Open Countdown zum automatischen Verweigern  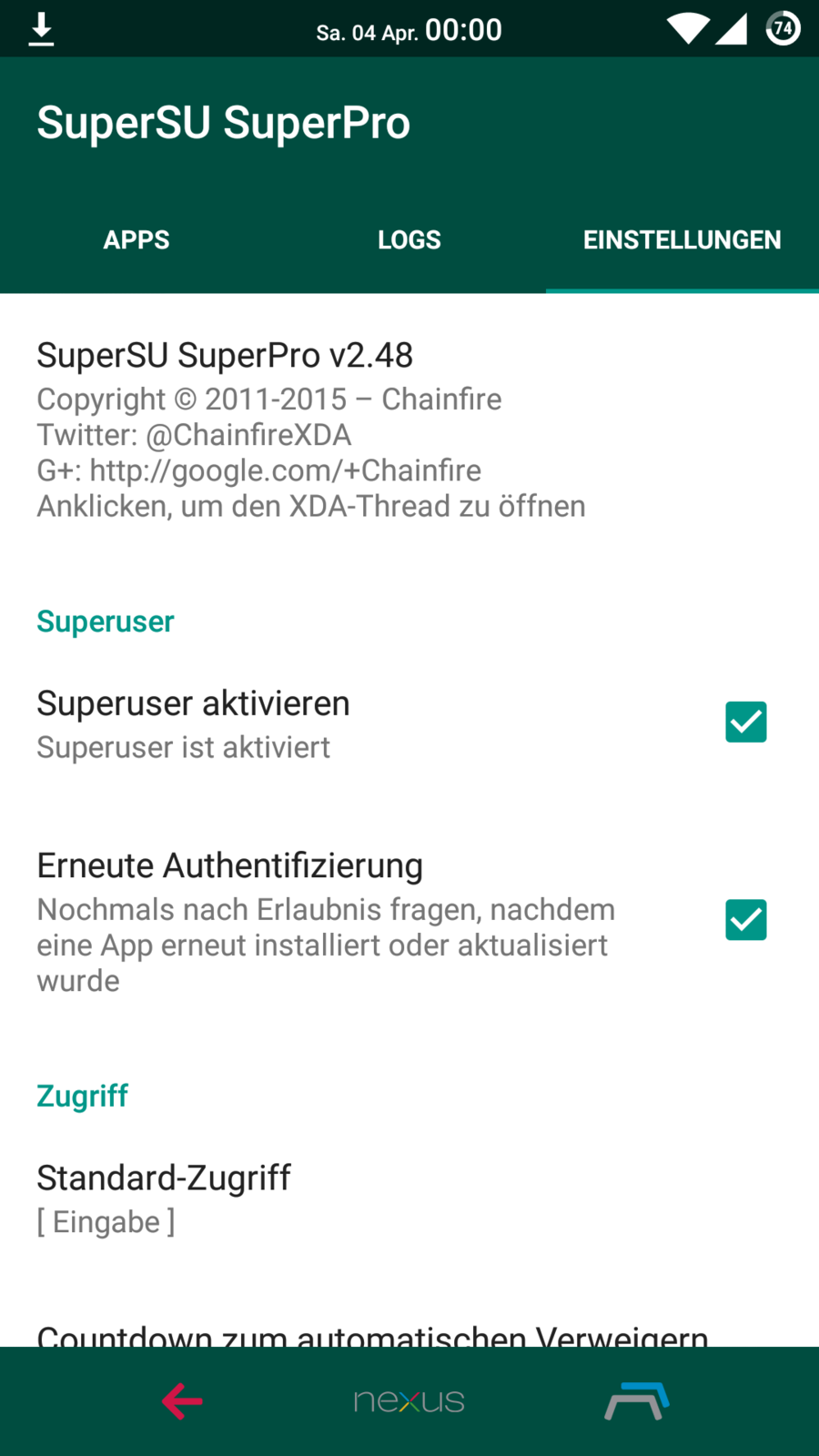[372, 1334]
